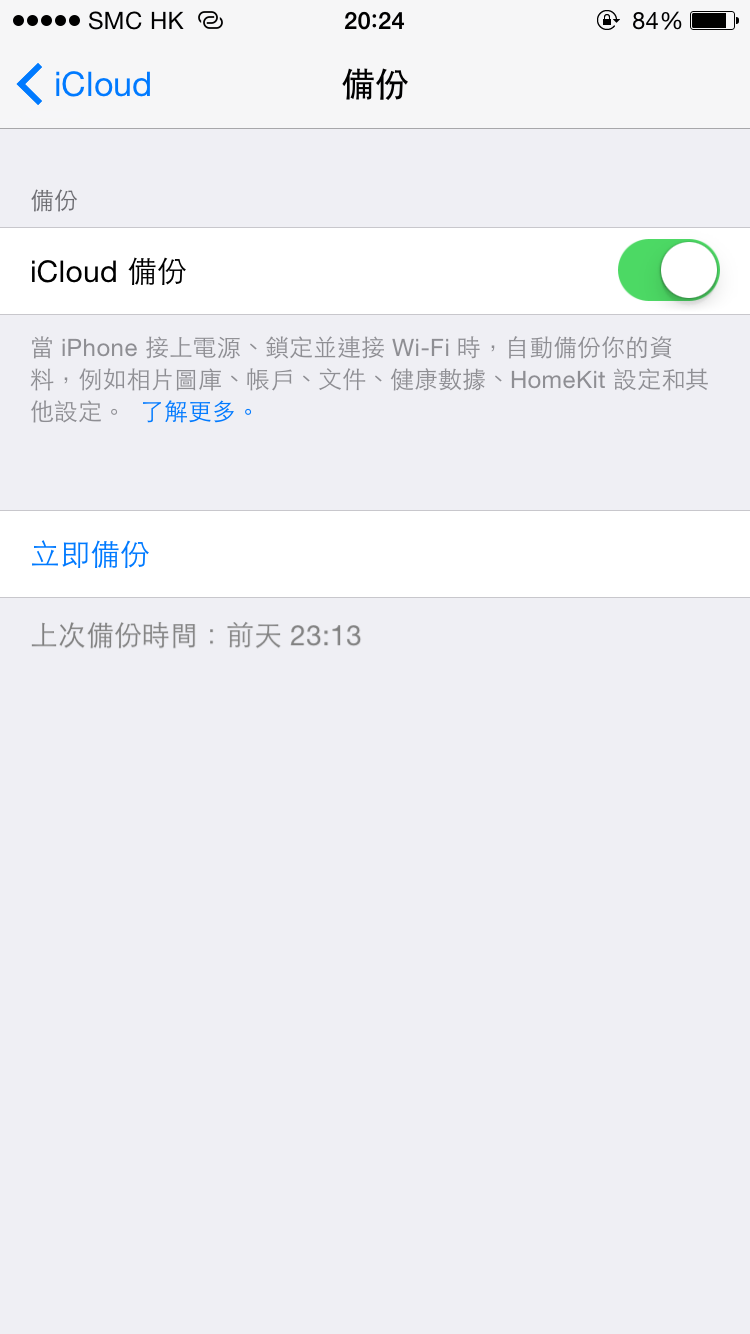
Task: Go back to iCloud settings
Action: click(84, 85)
